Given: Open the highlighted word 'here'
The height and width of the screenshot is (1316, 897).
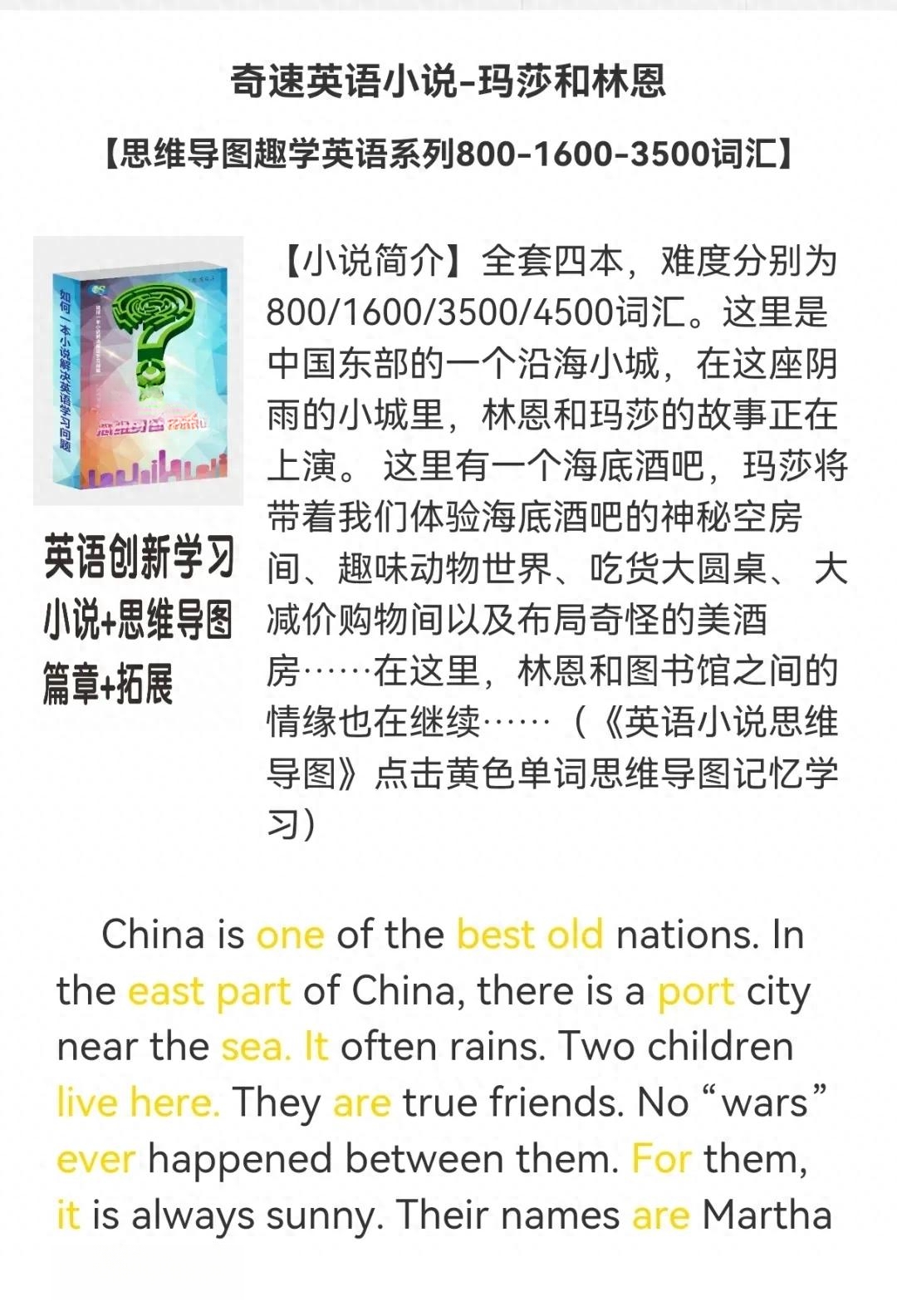Looking at the screenshot, I should pos(174,1102).
